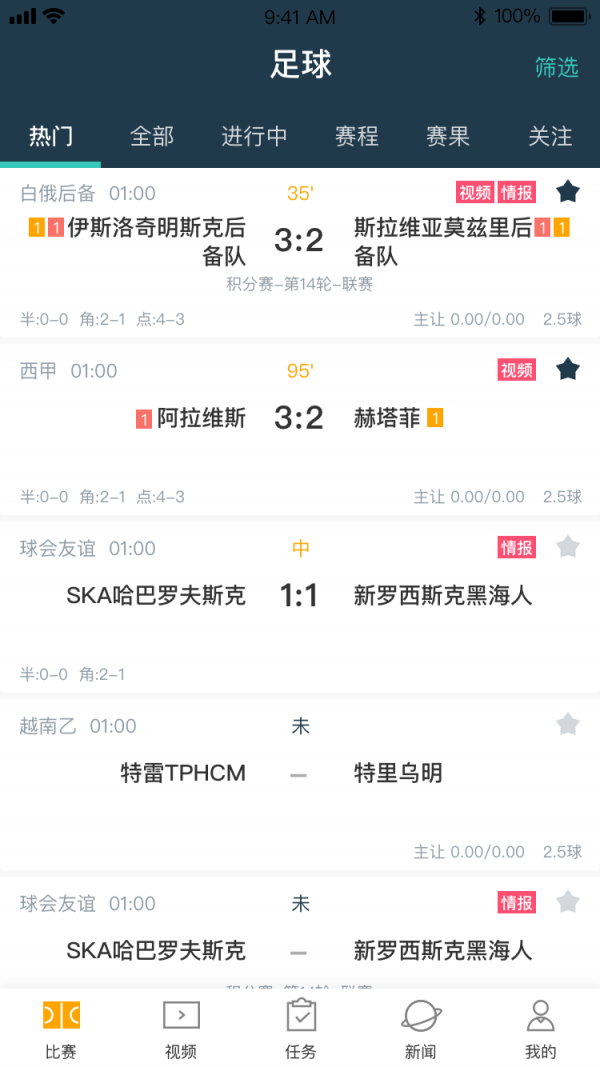Unfavorite the 西甲 match star
The height and width of the screenshot is (1067, 600).
(568, 370)
